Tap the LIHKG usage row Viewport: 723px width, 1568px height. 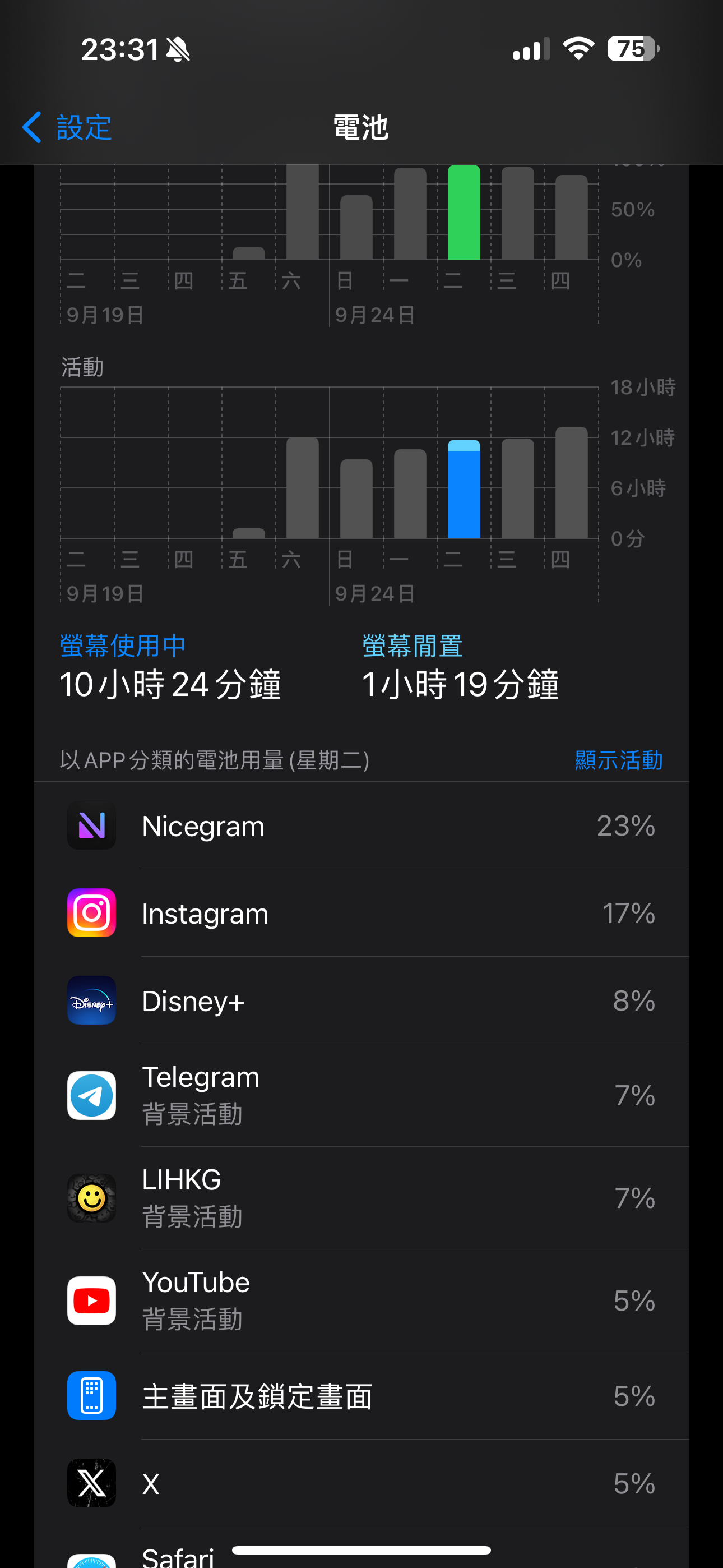coord(361,1198)
